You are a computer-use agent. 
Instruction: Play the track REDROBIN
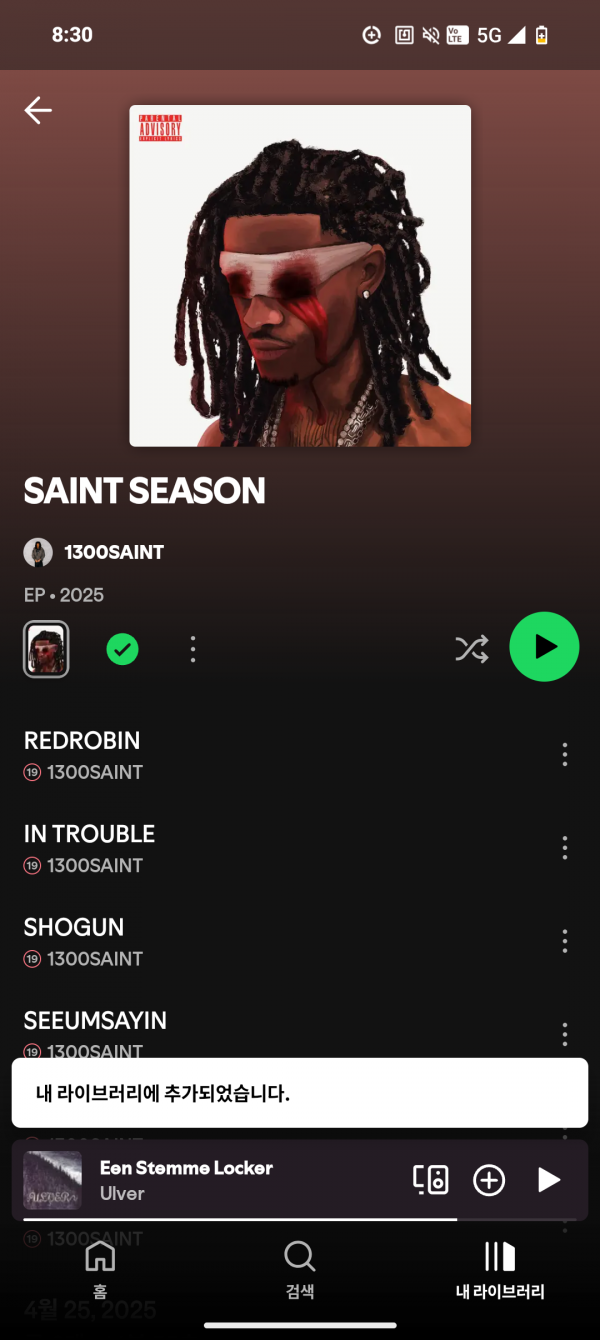click(82, 742)
